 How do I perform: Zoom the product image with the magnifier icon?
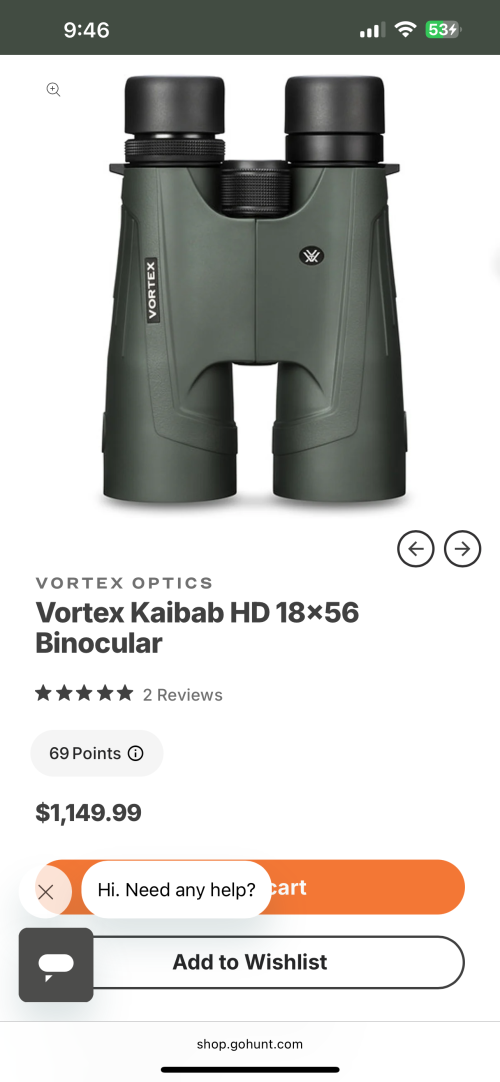click(x=54, y=89)
